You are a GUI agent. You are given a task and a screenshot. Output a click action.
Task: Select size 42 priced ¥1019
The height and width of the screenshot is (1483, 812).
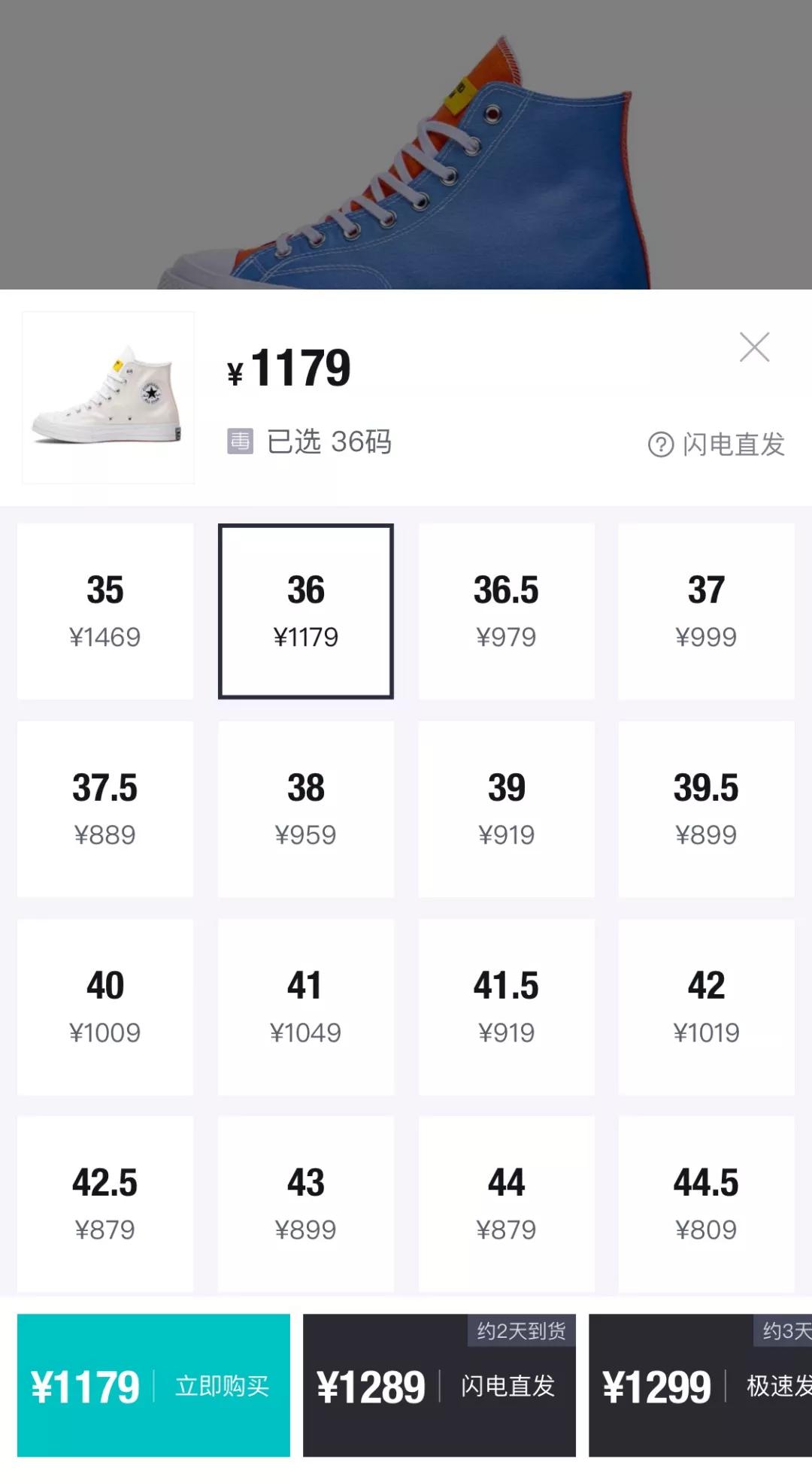click(706, 1005)
